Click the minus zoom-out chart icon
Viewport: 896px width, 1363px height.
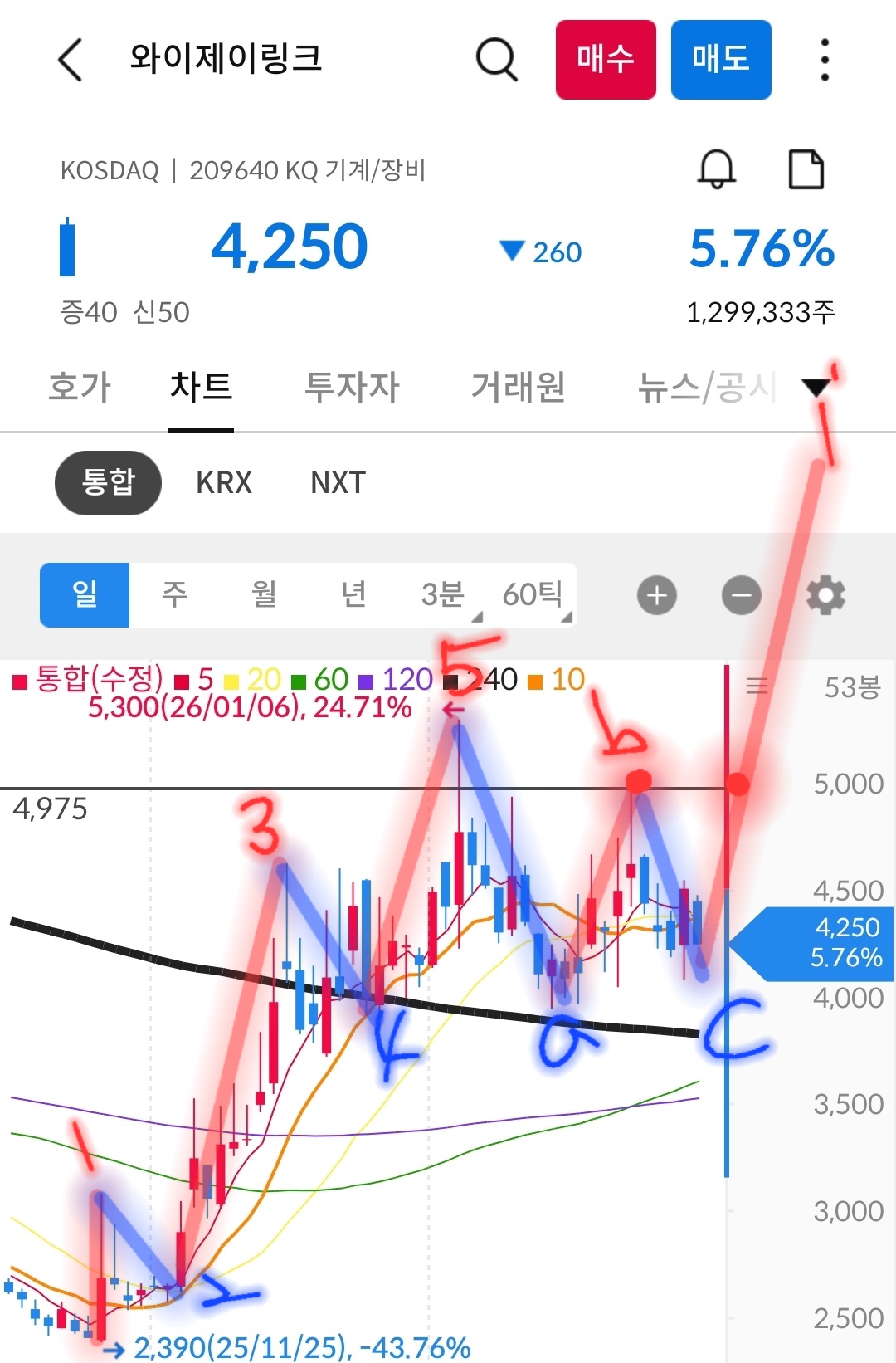741,594
